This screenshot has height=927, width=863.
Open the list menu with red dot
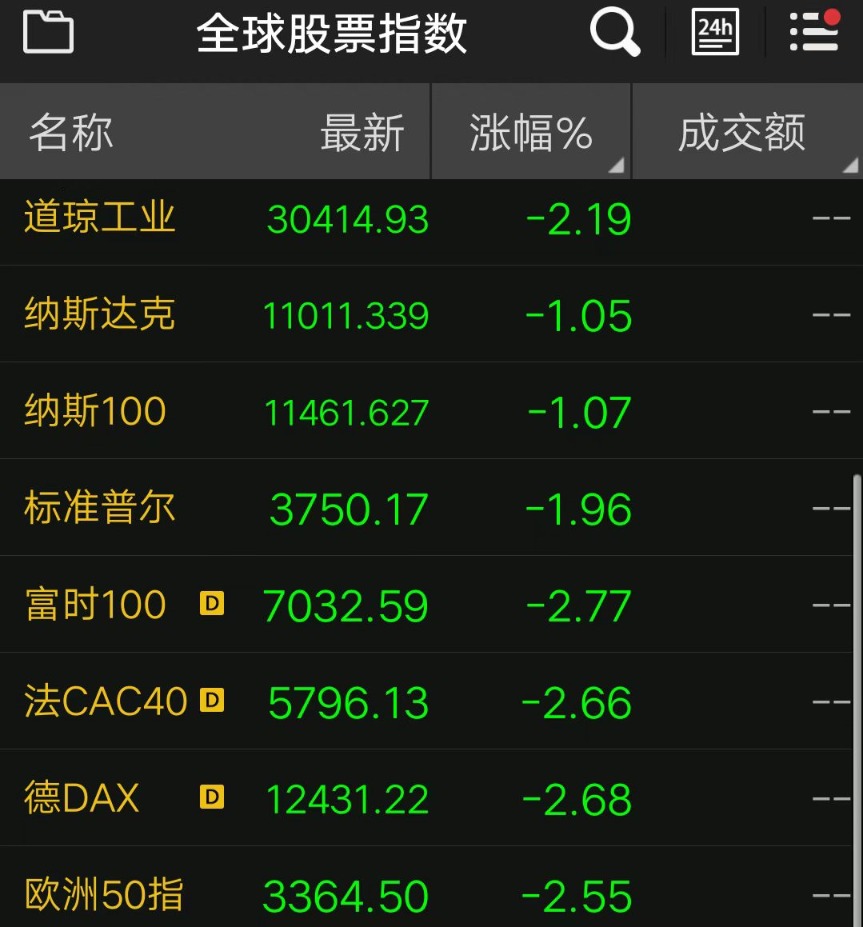[814, 32]
